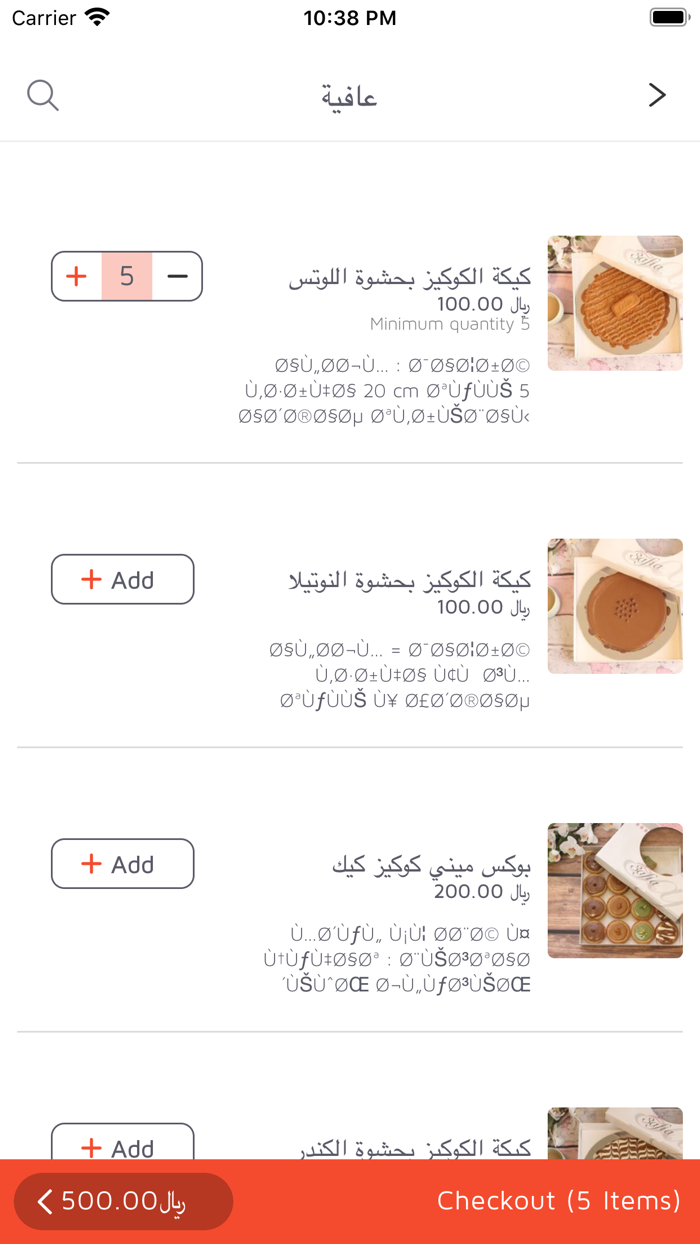Add the Kinder cookie cake at bottom
Screen dimensions: 700x1244
point(122,1144)
